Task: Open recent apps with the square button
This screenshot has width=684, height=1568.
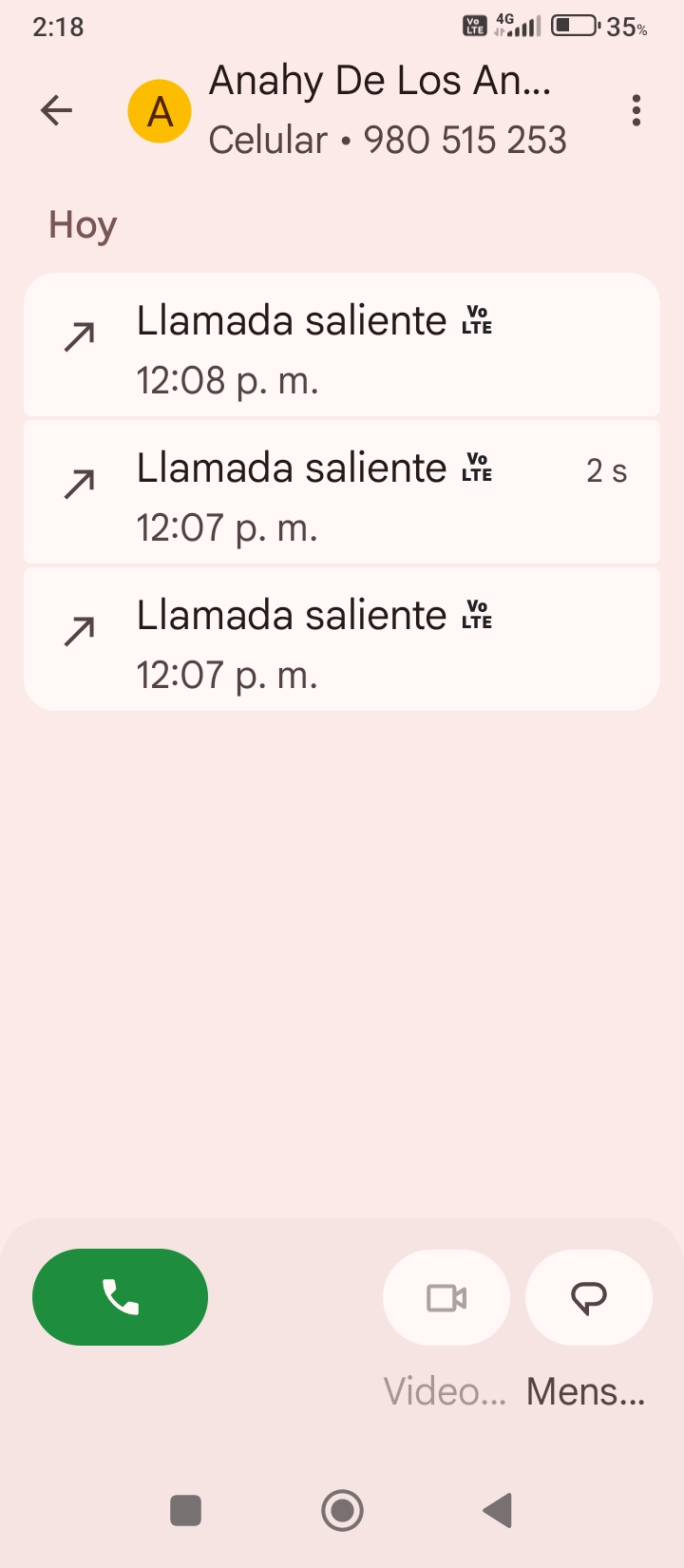Action: pos(185,1510)
